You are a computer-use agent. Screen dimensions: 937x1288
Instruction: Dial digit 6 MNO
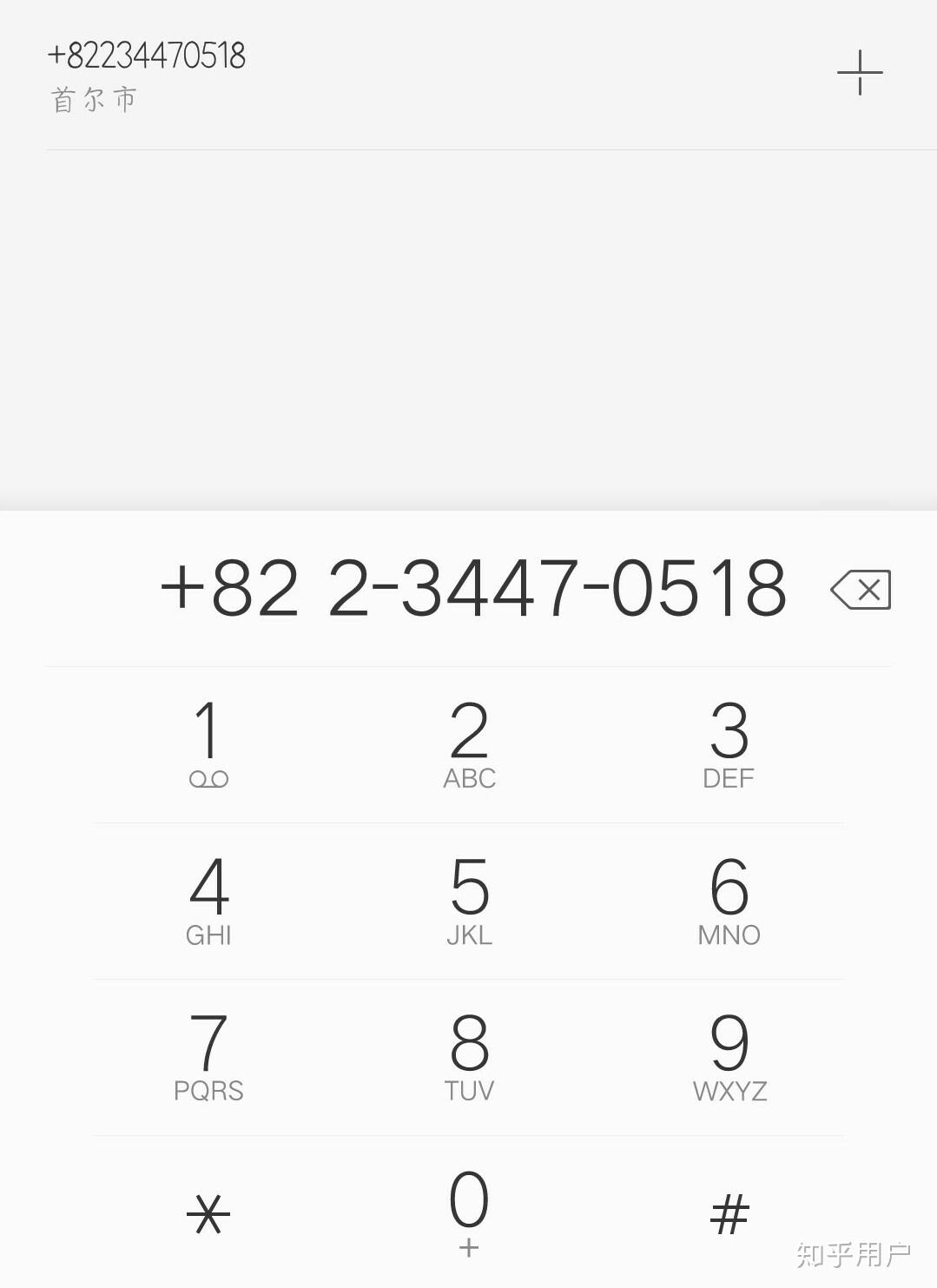pyautogui.click(x=729, y=901)
